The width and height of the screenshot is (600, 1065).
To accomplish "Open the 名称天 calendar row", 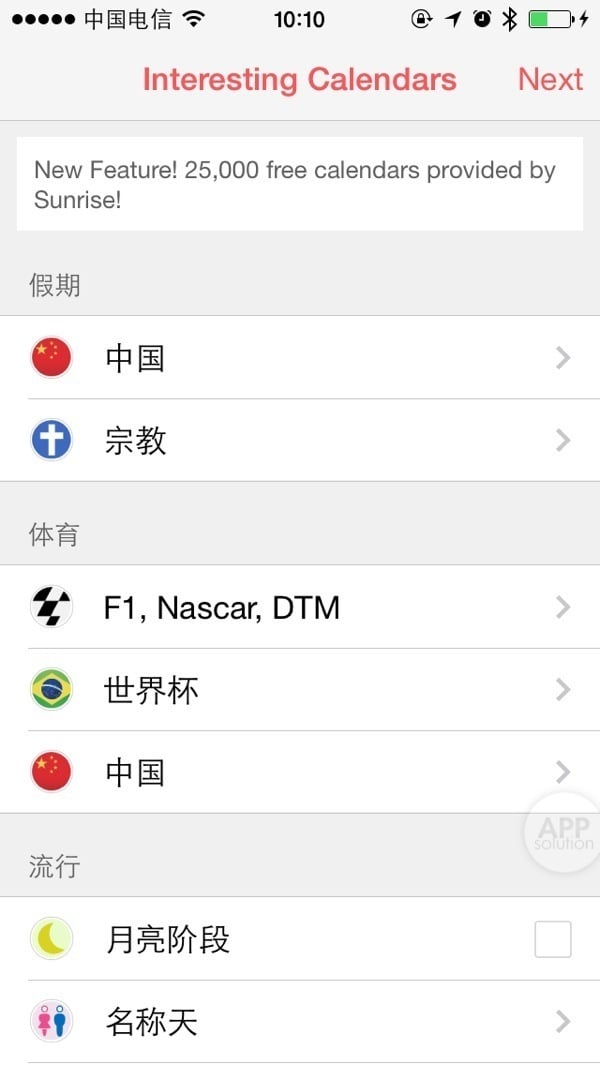I will pyautogui.click(x=300, y=1022).
